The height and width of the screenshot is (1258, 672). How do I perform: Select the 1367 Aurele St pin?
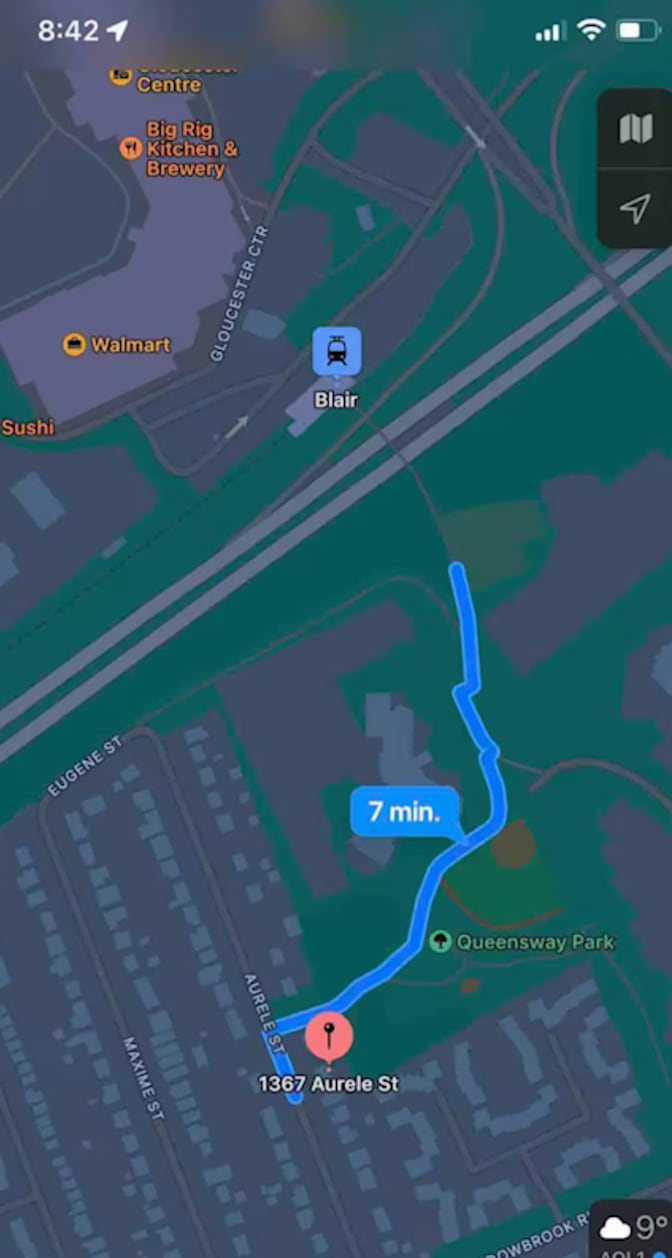329,1037
